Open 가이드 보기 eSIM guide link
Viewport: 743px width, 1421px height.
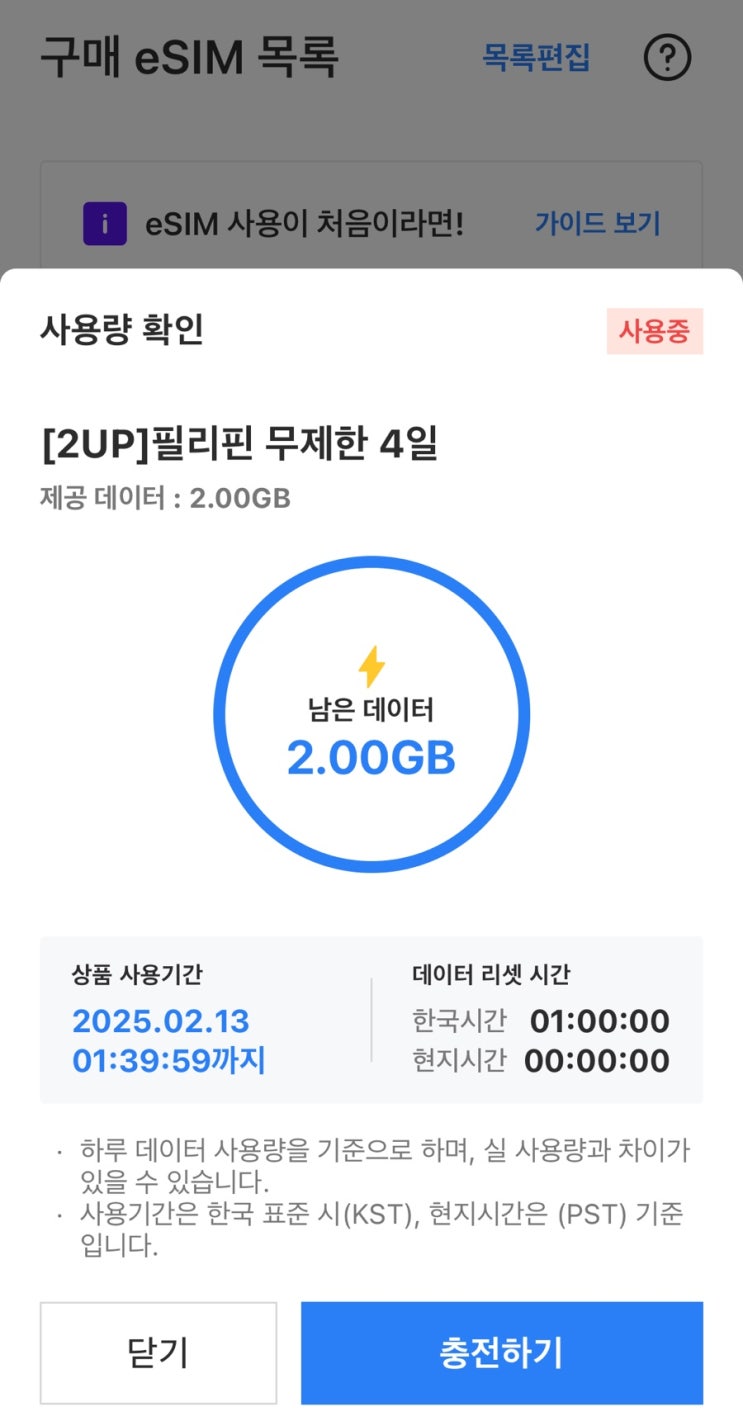click(x=598, y=223)
